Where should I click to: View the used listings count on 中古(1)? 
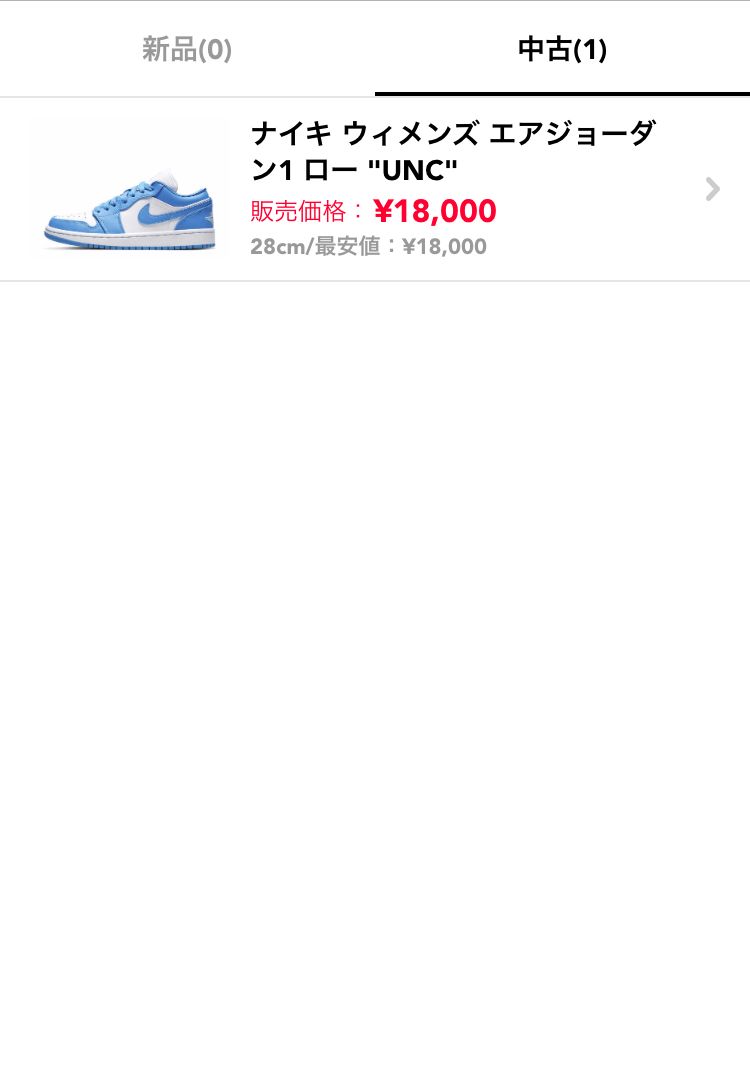click(562, 48)
